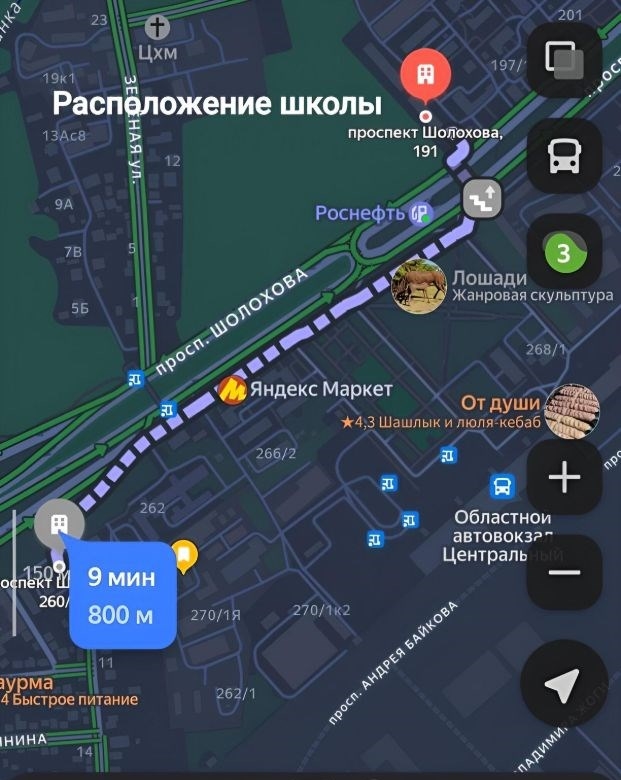Screen dimensions: 621x780
Task: Center map on my location arrow
Action: click(563, 685)
